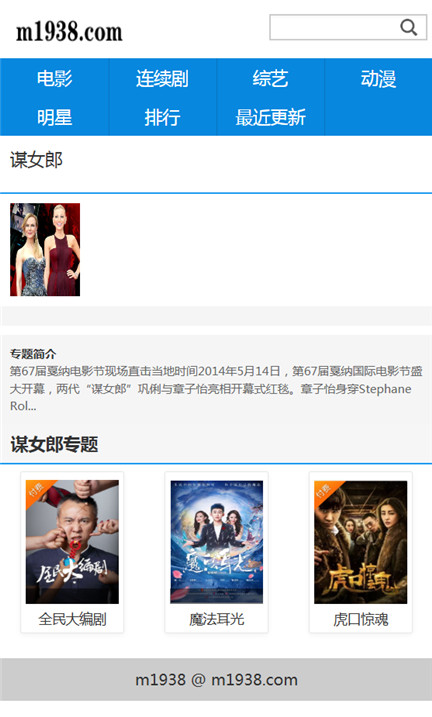Tap the search magnifier icon

tap(408, 27)
